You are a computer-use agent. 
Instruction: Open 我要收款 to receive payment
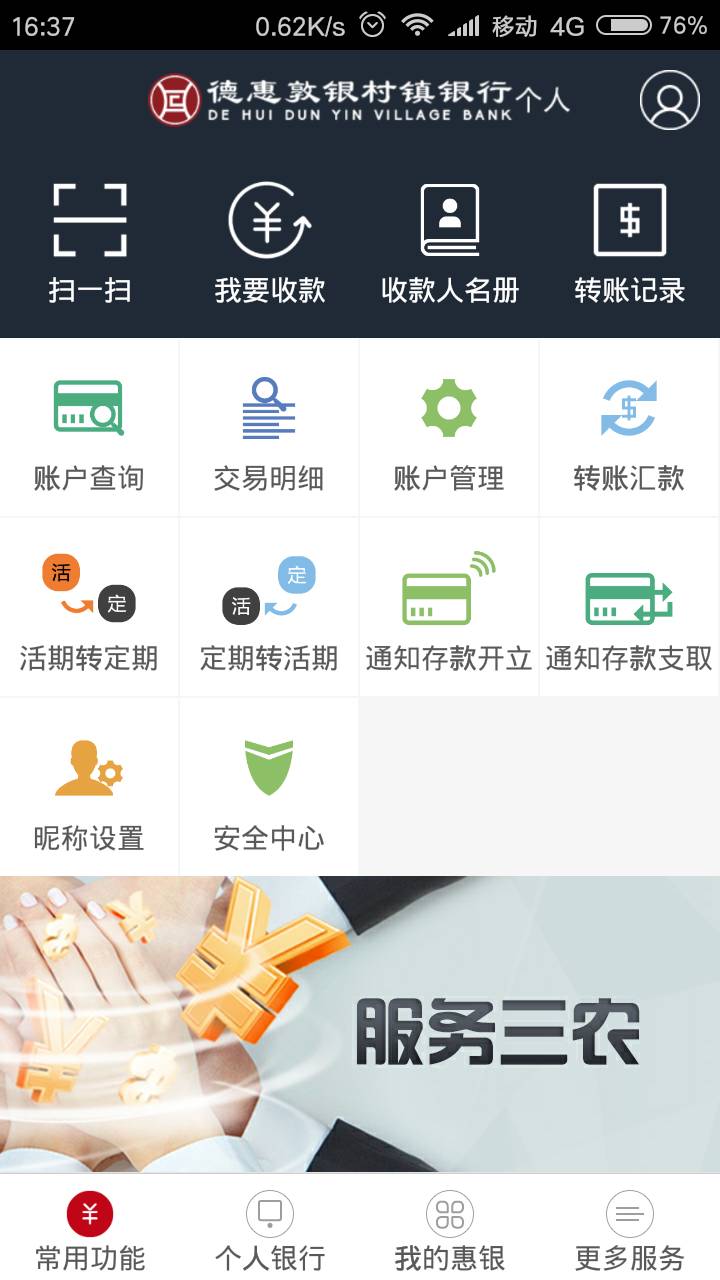point(270,244)
